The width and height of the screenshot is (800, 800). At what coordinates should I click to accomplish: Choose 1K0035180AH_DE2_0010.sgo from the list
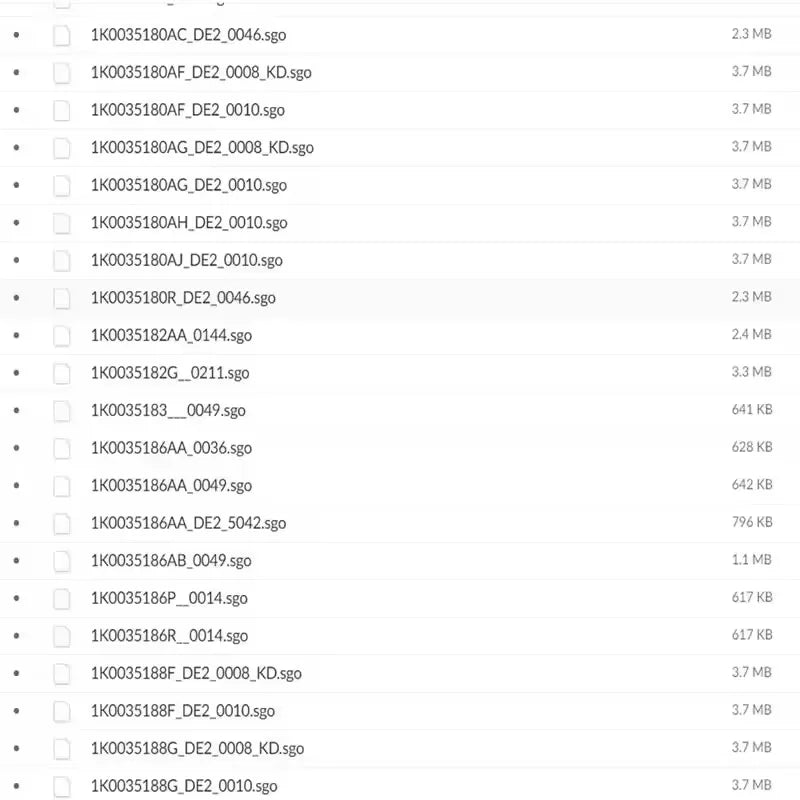(x=188, y=223)
